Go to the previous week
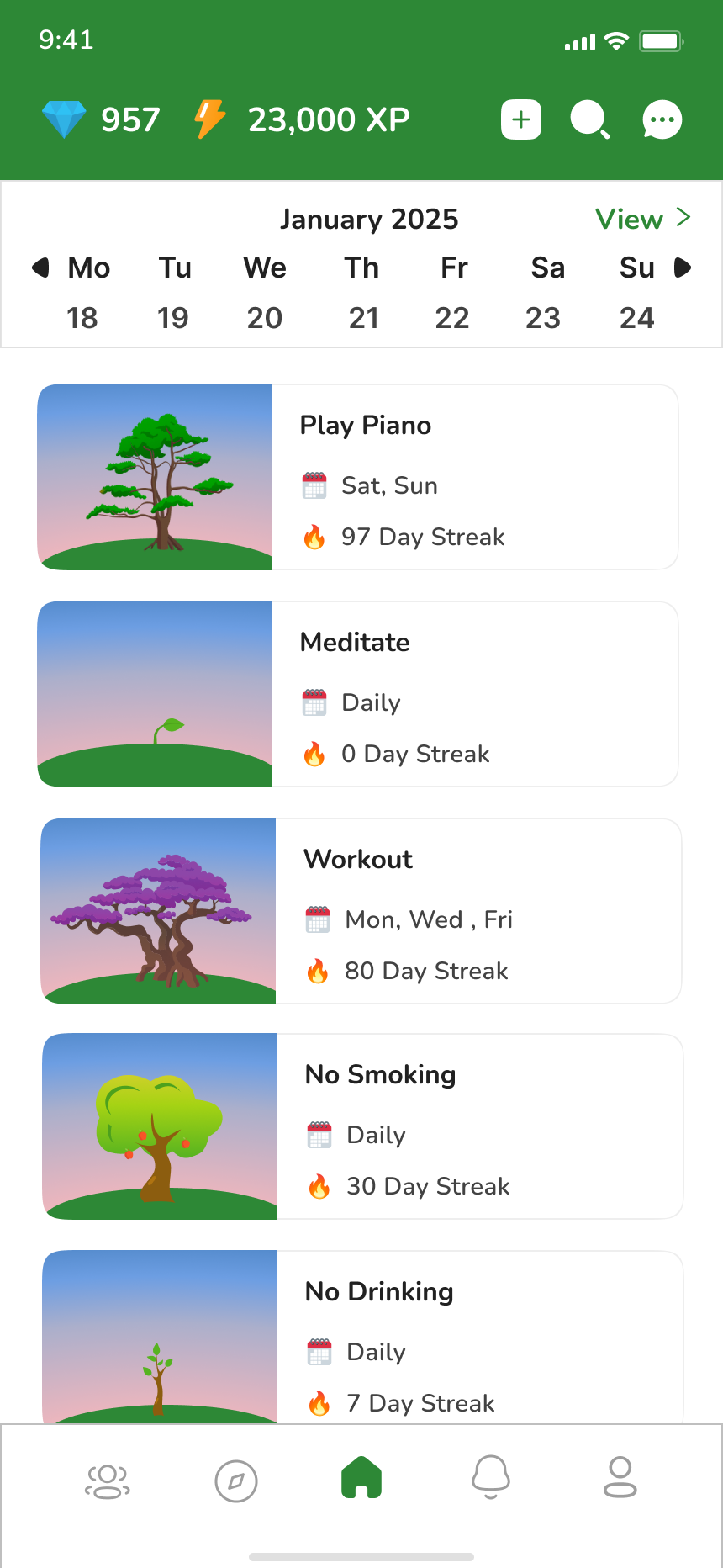 [x=40, y=268]
